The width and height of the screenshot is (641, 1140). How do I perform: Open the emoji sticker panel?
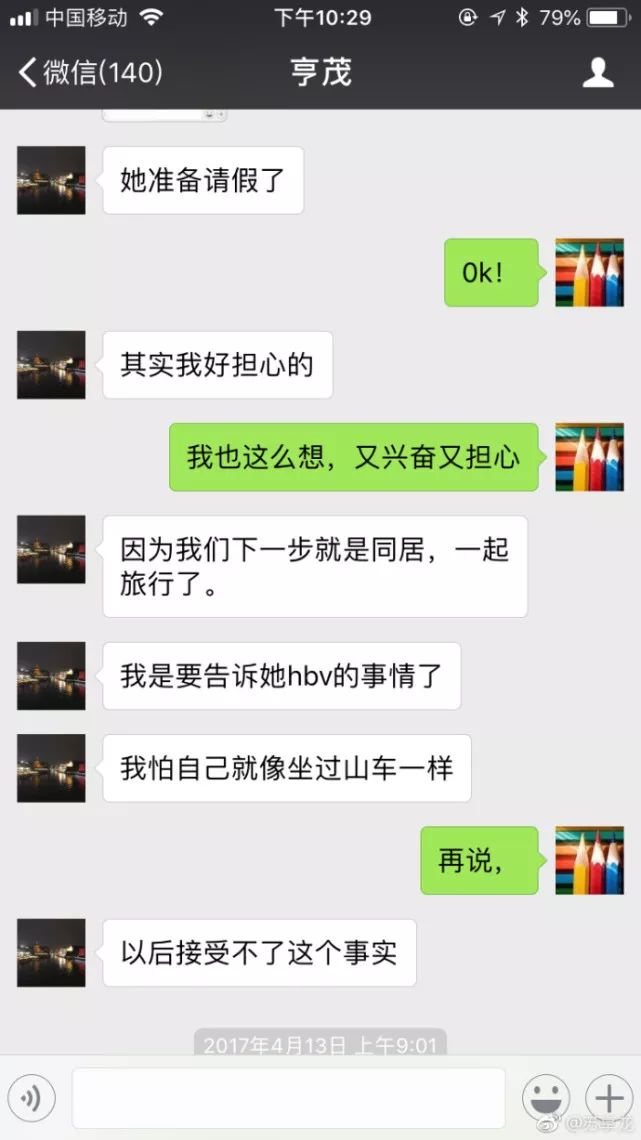click(546, 1098)
